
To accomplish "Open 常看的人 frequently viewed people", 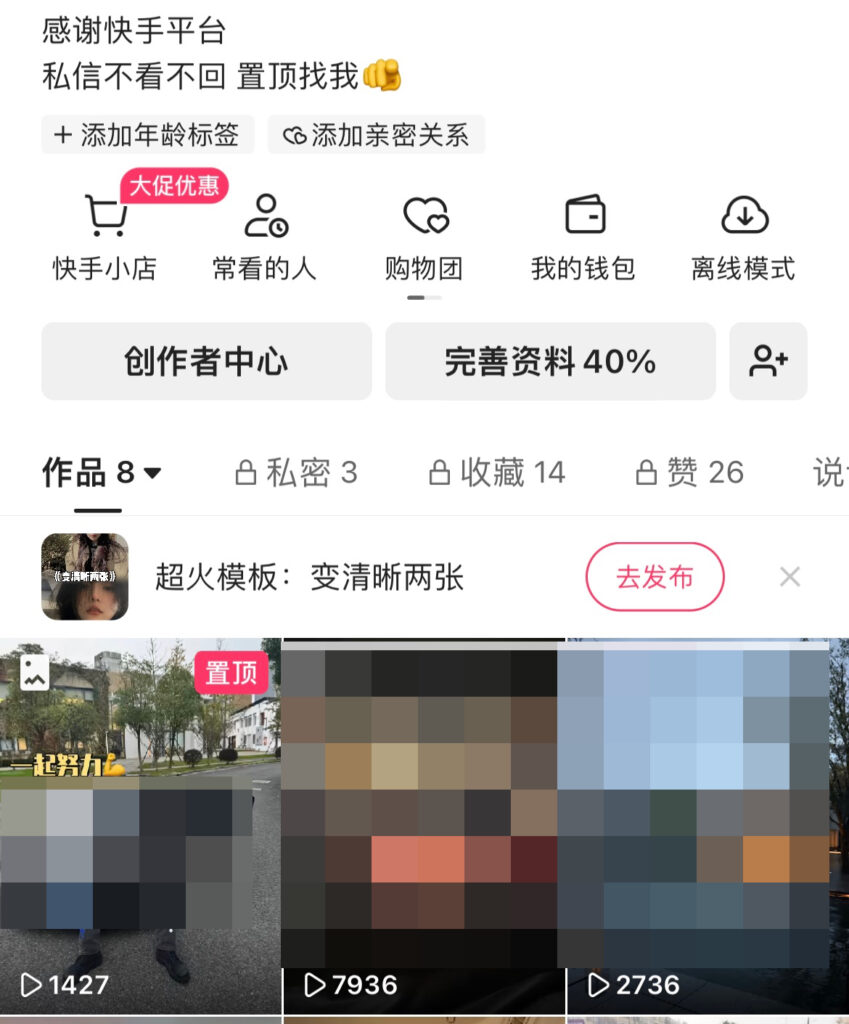I will [264, 238].
